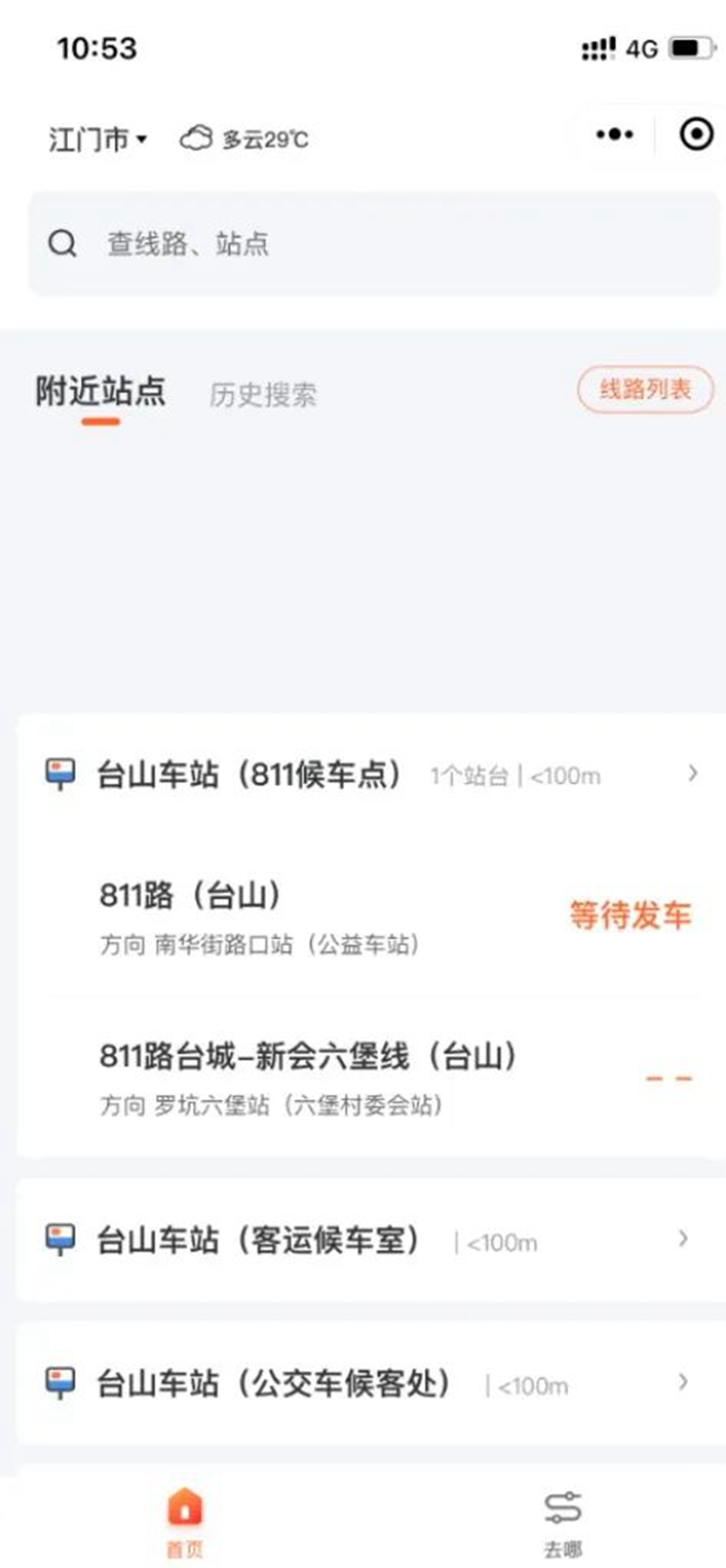The height and width of the screenshot is (1568, 726).
Task: Switch to the 去哪 tab
Action: [563, 1520]
